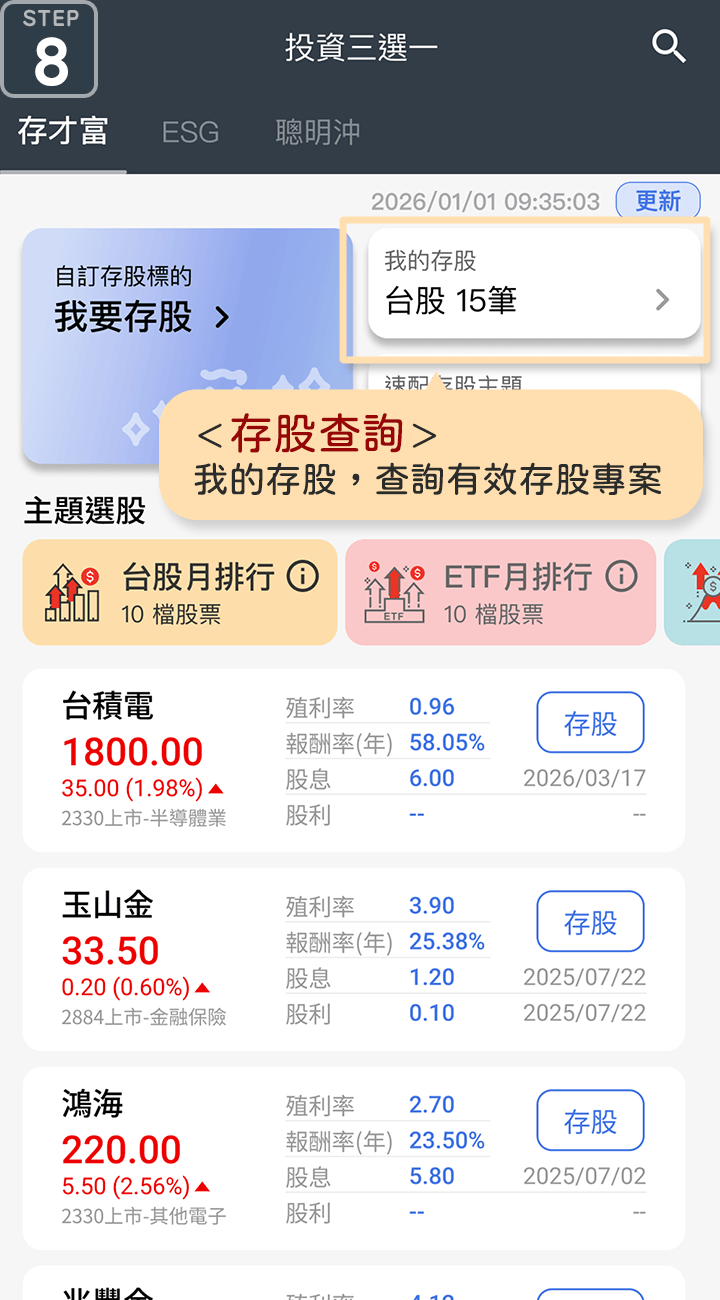Show info for ETF月排行
Viewport: 720px width, 1300px height.
[621, 576]
